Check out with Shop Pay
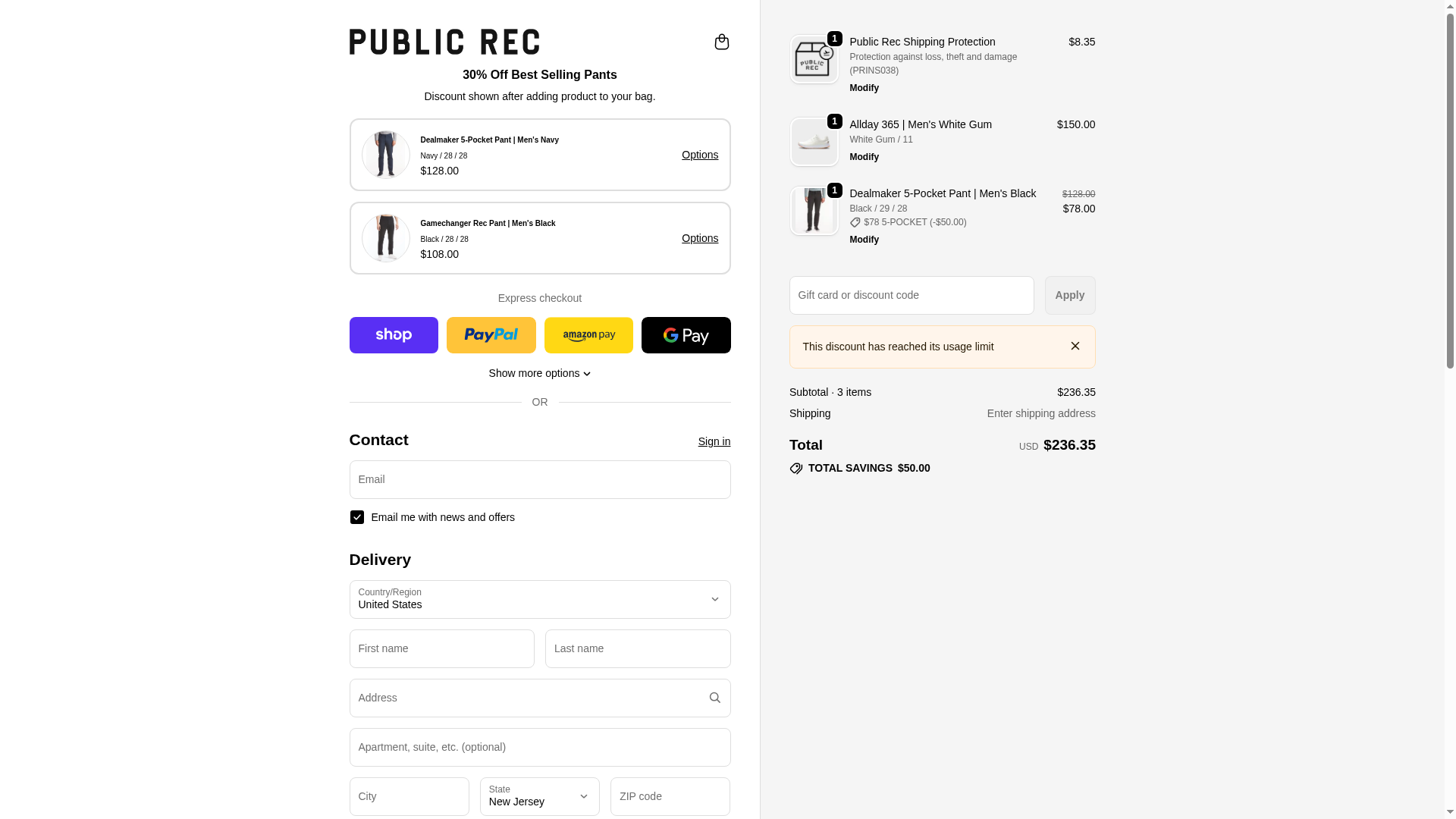The width and height of the screenshot is (1456, 819). pyautogui.click(x=394, y=335)
